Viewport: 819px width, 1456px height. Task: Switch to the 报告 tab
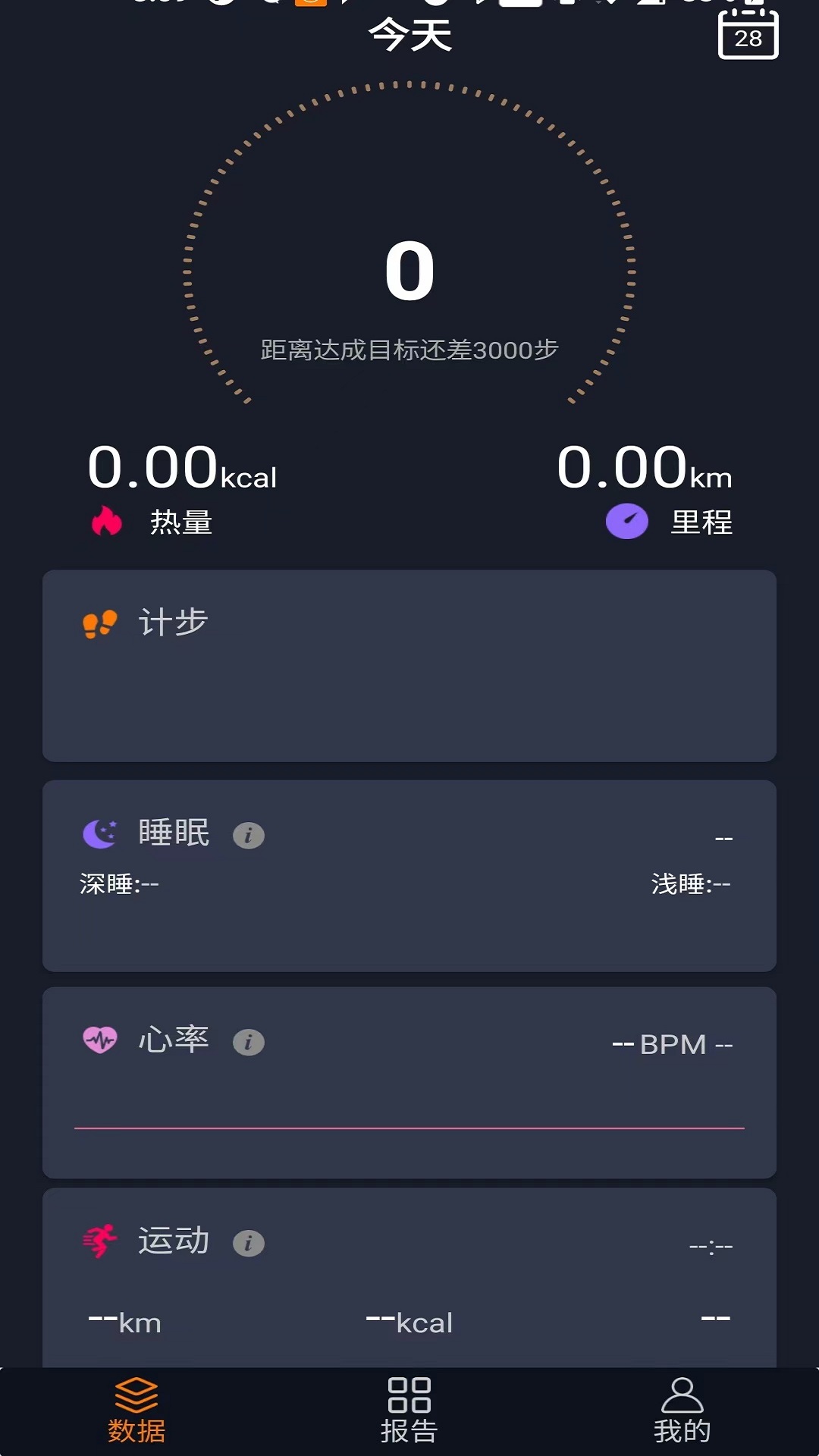(x=409, y=1411)
